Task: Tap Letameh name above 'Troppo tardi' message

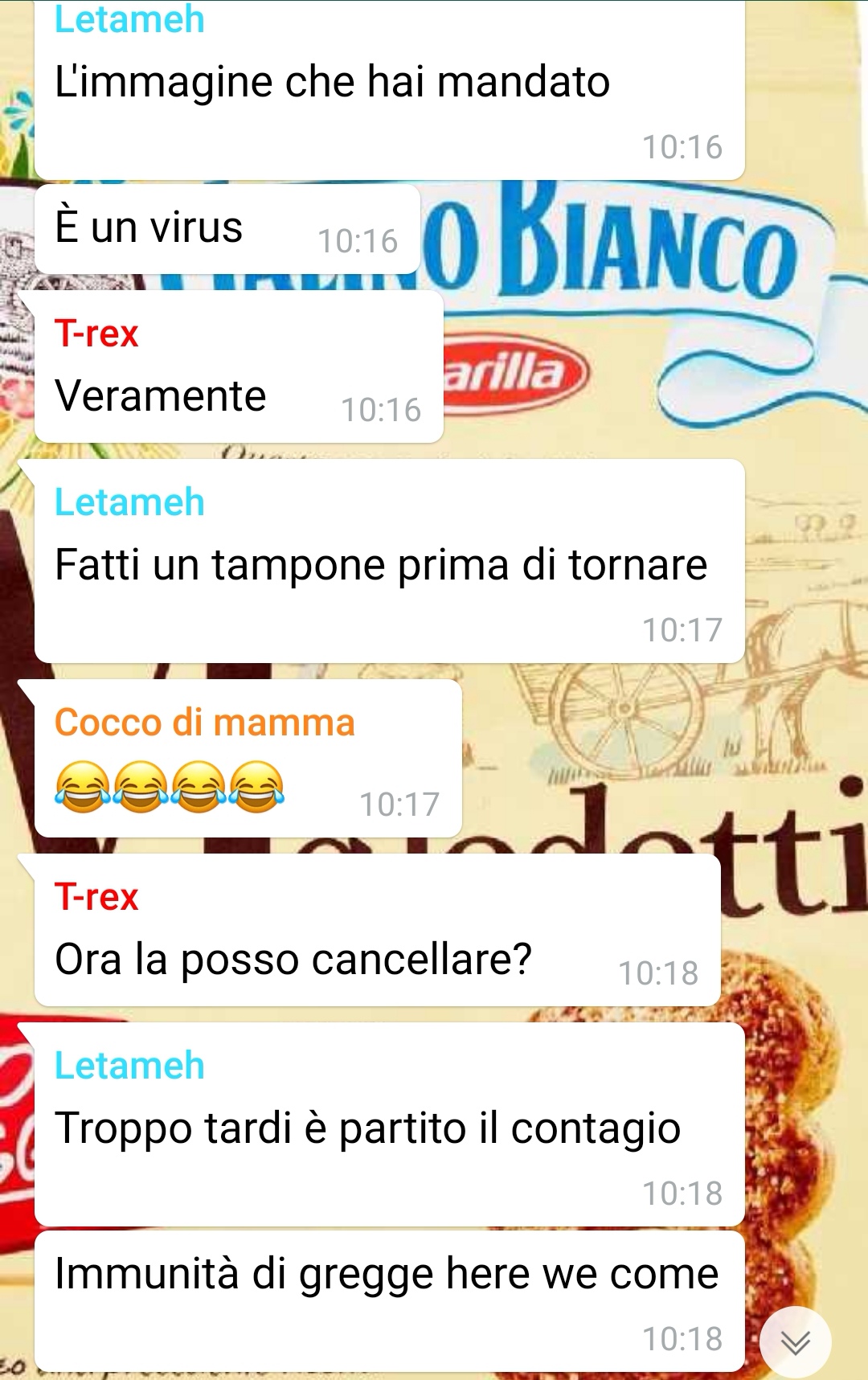Action: click(x=129, y=1065)
